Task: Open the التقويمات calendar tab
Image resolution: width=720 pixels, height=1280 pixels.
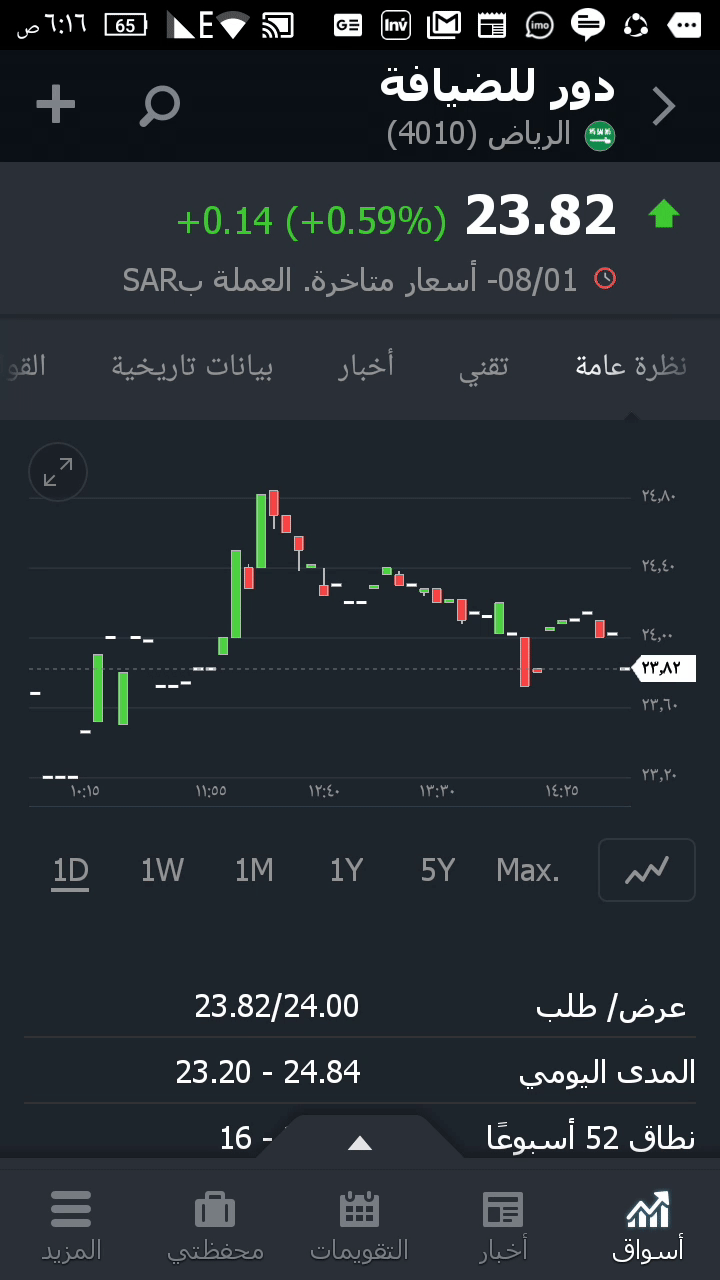Action: point(359,1225)
